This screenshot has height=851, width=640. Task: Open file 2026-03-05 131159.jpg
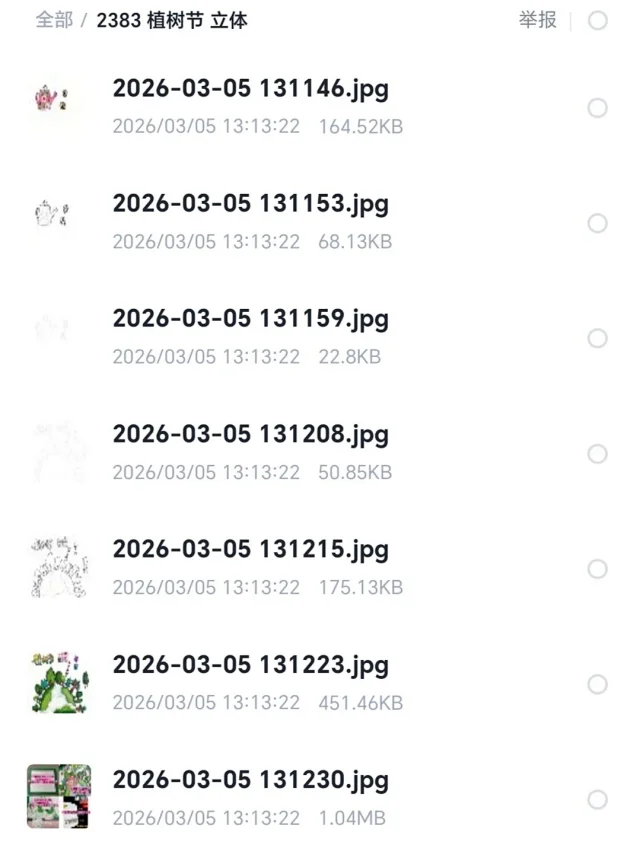point(250,319)
